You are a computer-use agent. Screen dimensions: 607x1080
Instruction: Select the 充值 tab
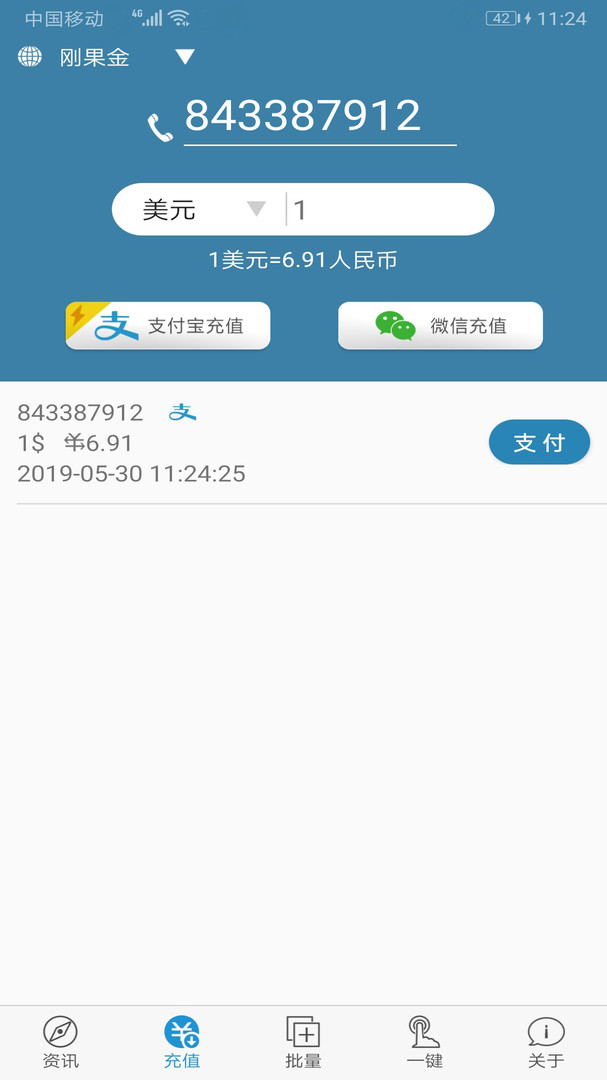pos(182,1043)
